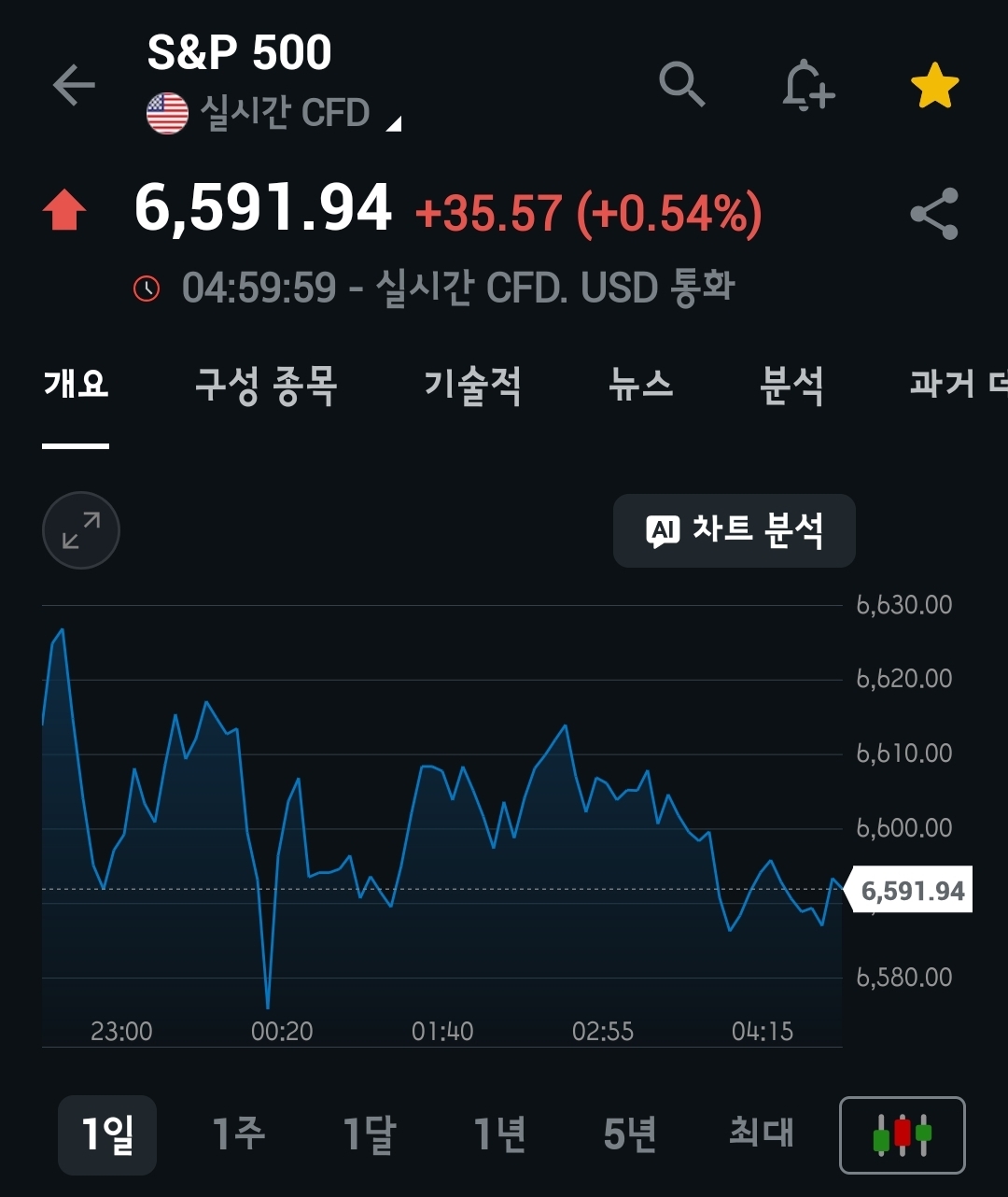Viewport: 1008px width, 1197px height.
Task: Go back with the arrow icon
Action: (x=74, y=86)
